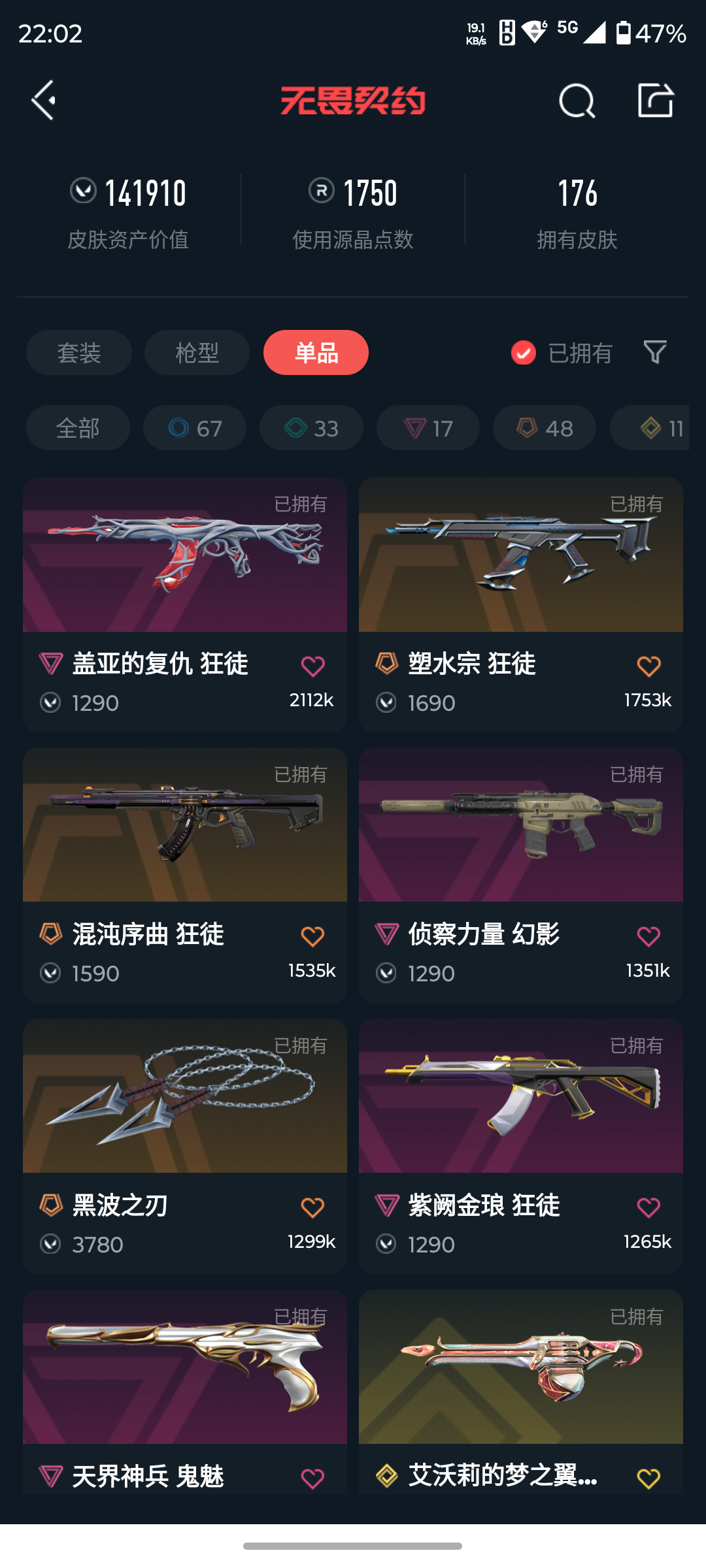Filter by the orange tier with 48

(545, 428)
